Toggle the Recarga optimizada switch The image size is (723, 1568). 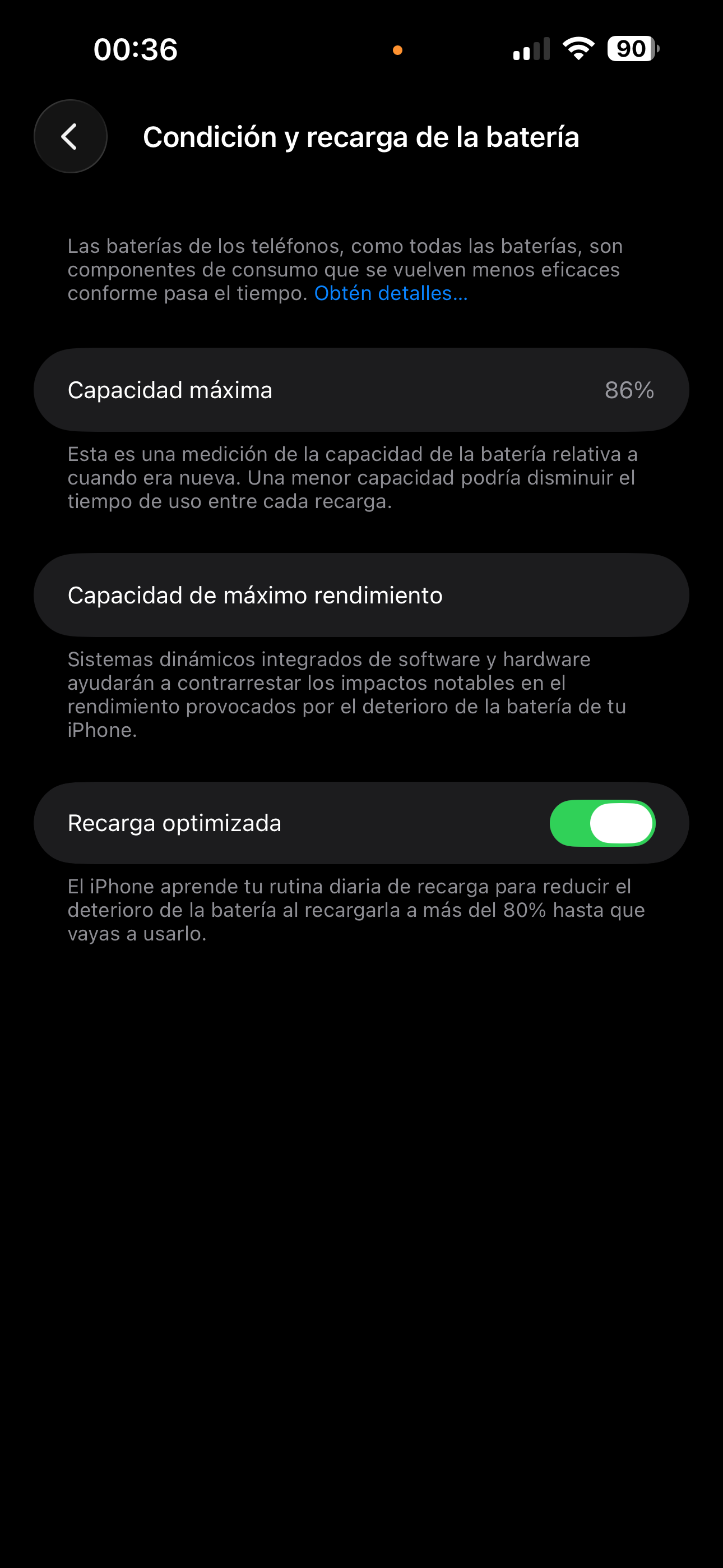pos(601,822)
